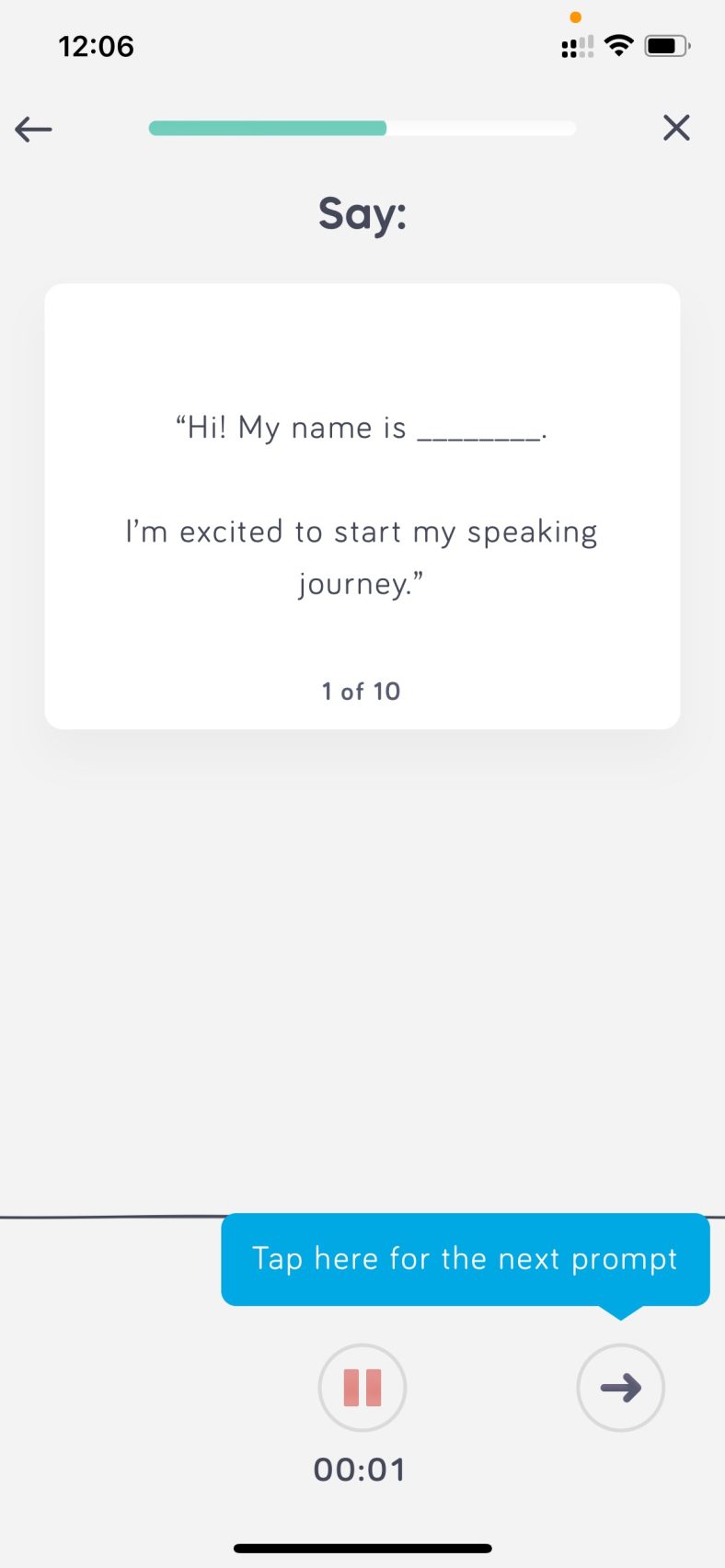Tap the 00:01 recording timer

pyautogui.click(x=361, y=1469)
